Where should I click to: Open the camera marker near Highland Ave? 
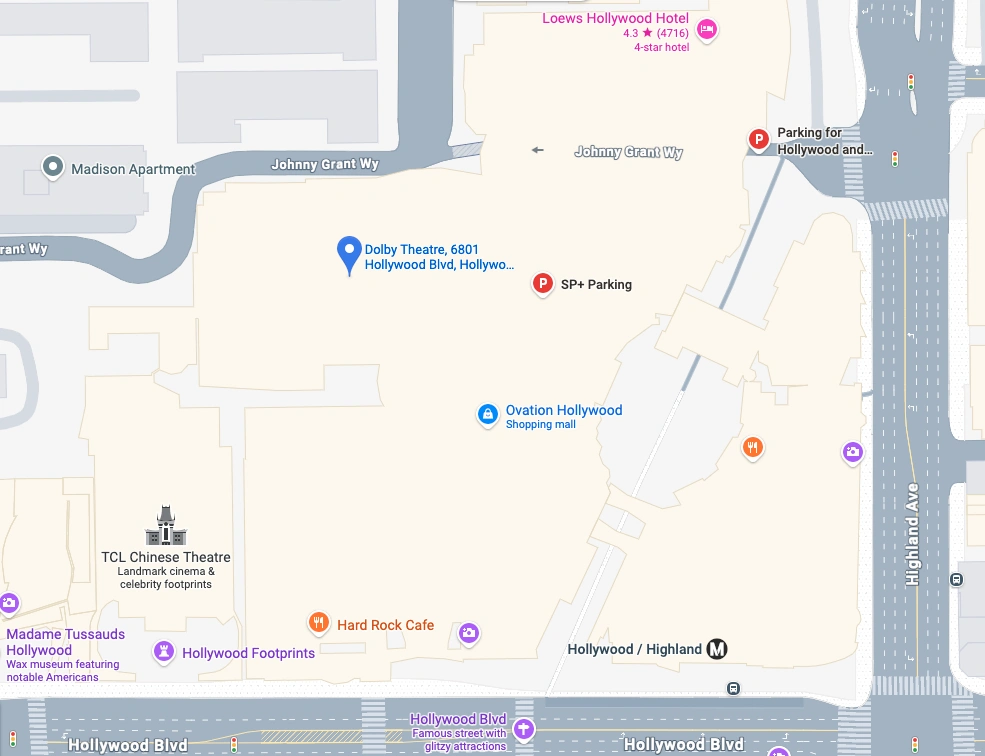pos(852,453)
